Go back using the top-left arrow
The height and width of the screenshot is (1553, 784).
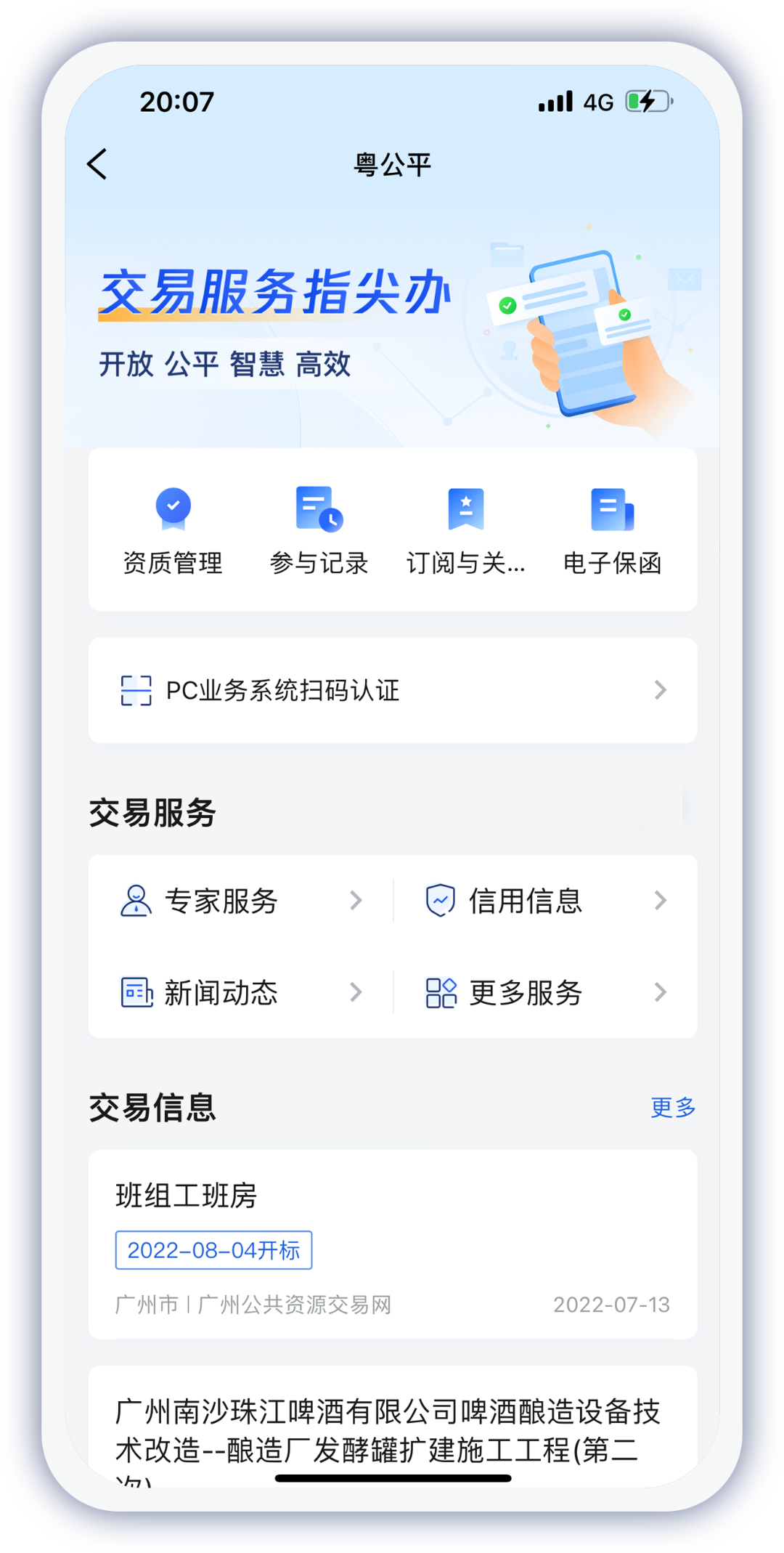point(97,164)
